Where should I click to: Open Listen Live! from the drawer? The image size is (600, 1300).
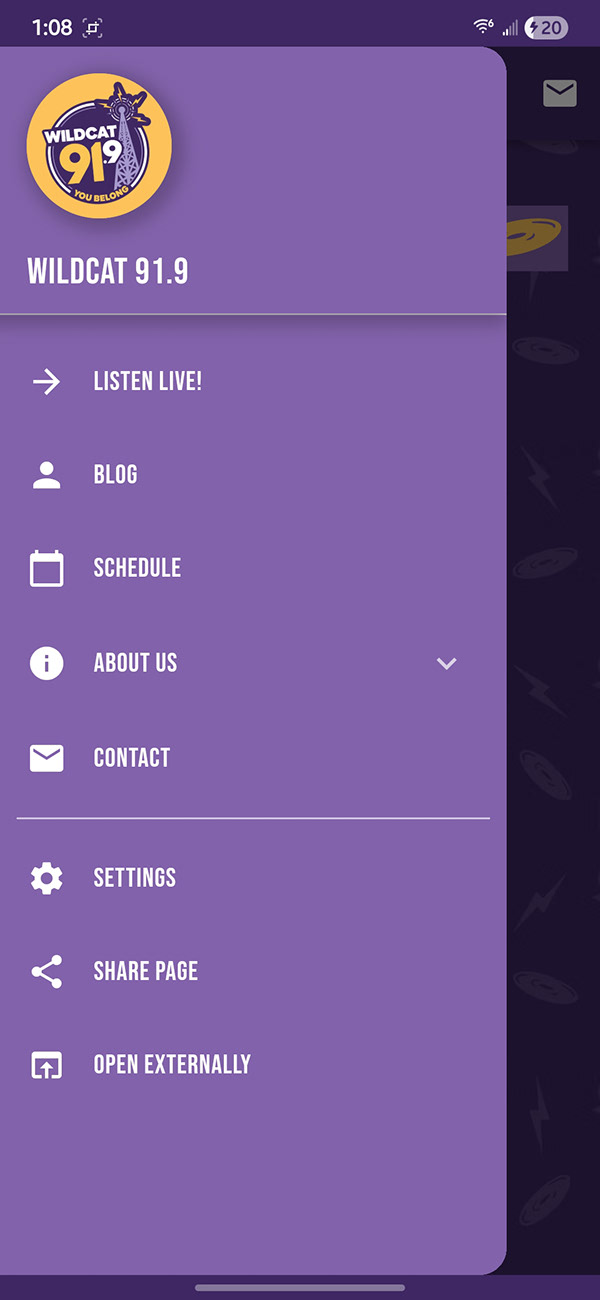pos(147,381)
